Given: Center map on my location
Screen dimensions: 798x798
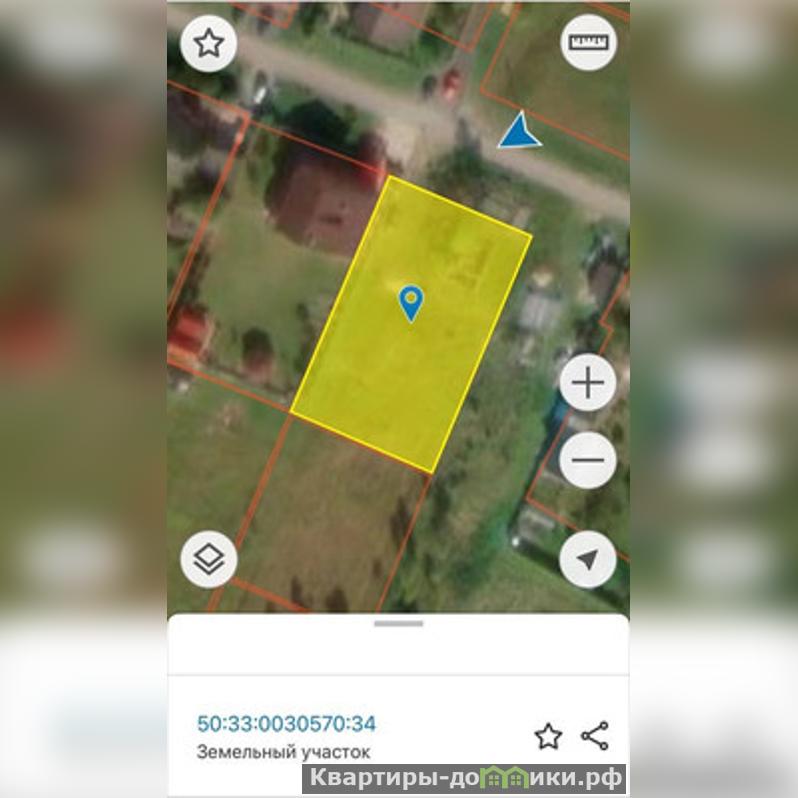Looking at the screenshot, I should (x=588, y=560).
